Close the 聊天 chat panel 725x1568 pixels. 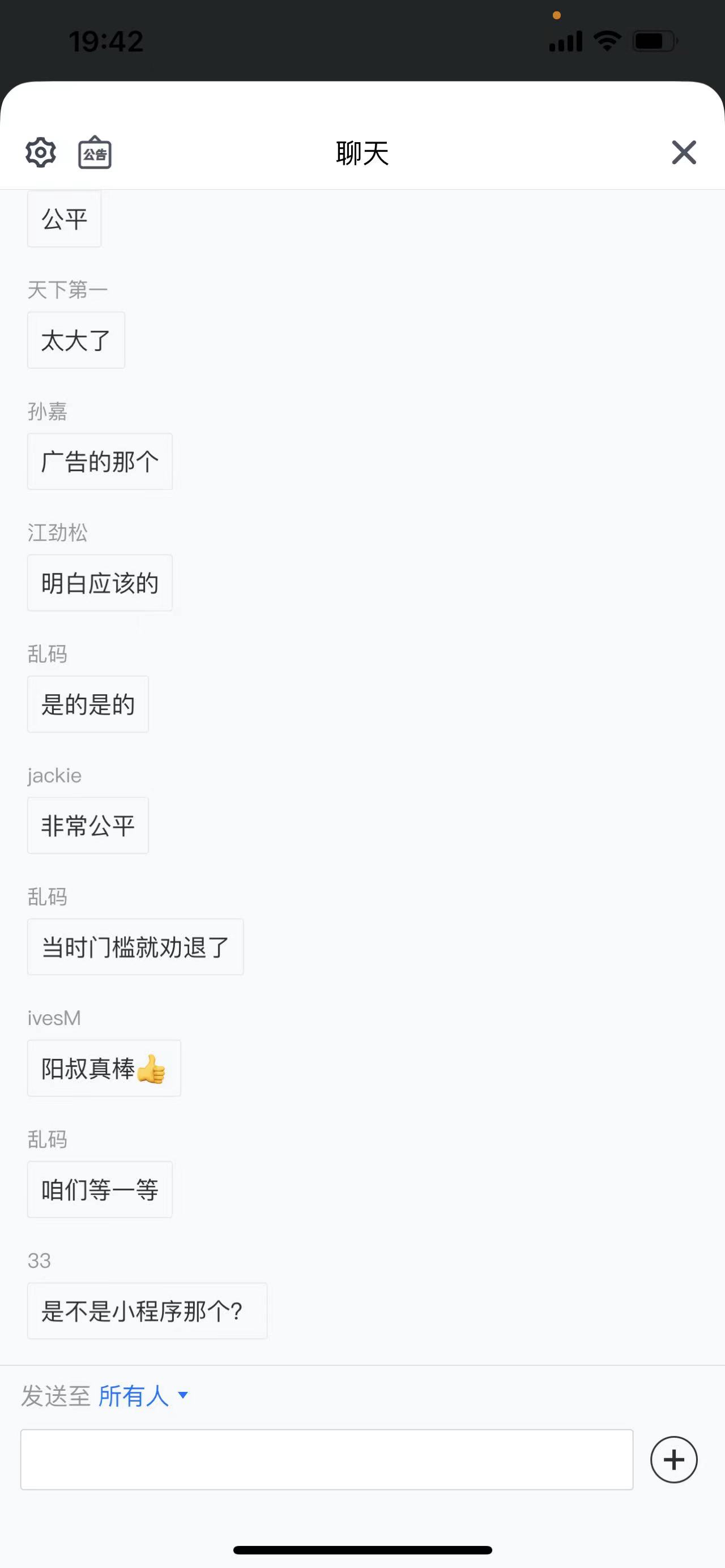point(684,152)
